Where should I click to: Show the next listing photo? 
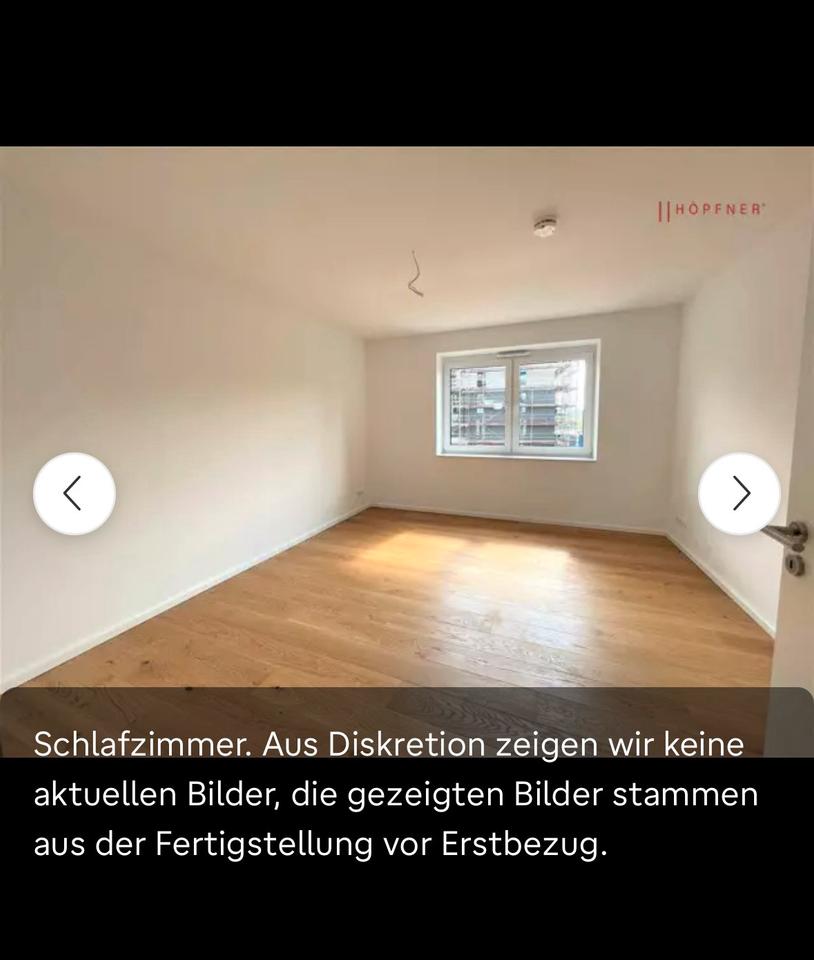tap(739, 493)
